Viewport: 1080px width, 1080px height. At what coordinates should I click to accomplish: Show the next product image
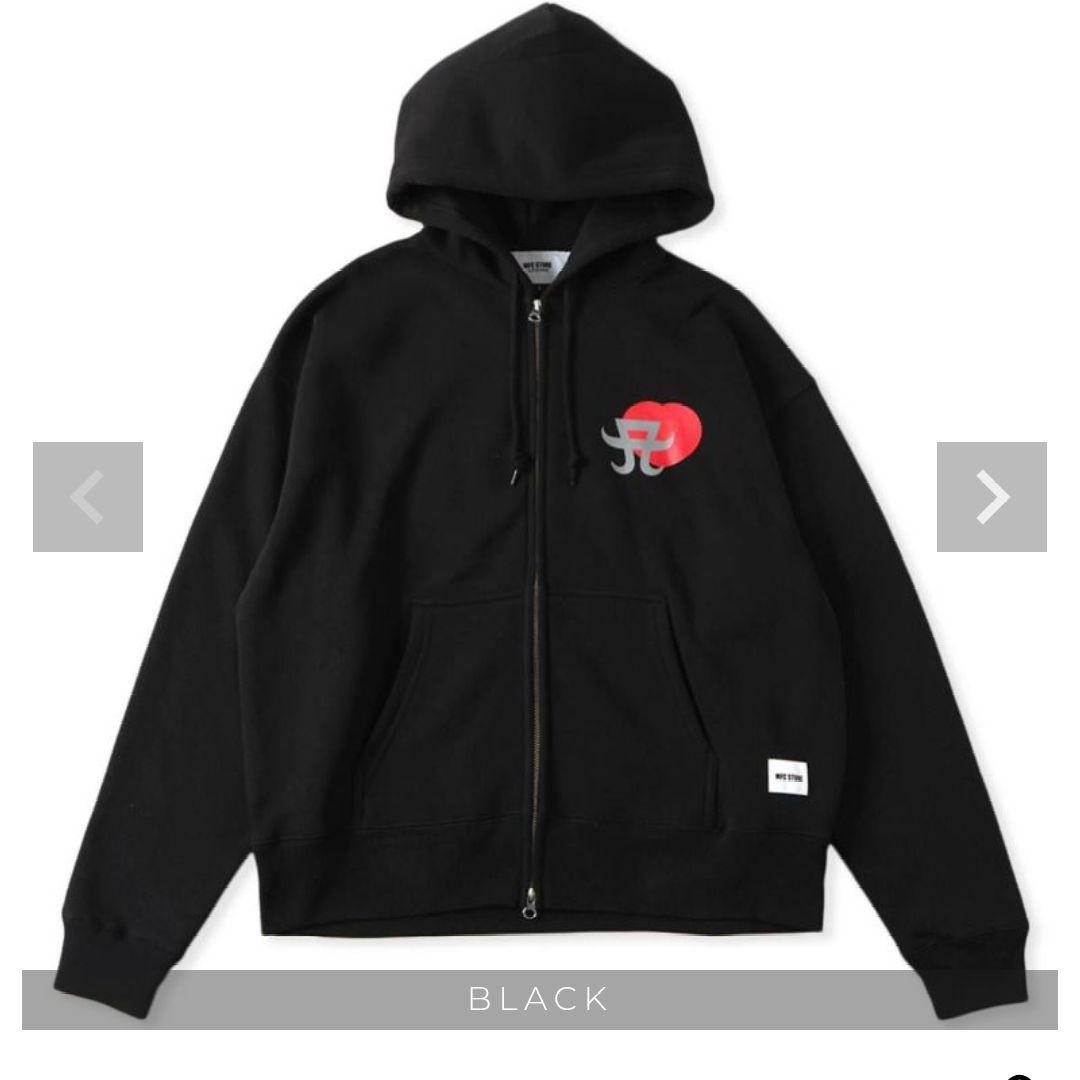tap(991, 497)
